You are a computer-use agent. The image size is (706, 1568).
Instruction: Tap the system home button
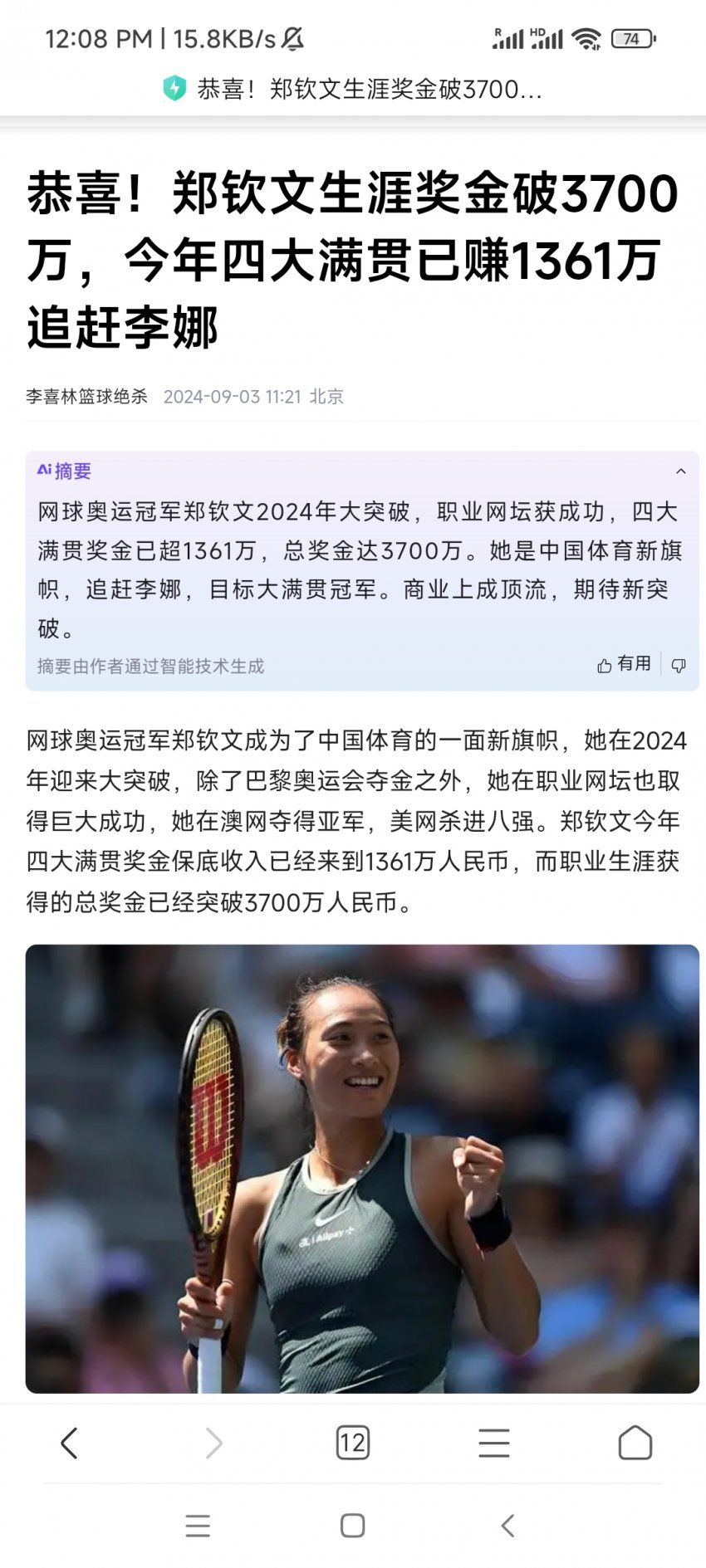(353, 1526)
